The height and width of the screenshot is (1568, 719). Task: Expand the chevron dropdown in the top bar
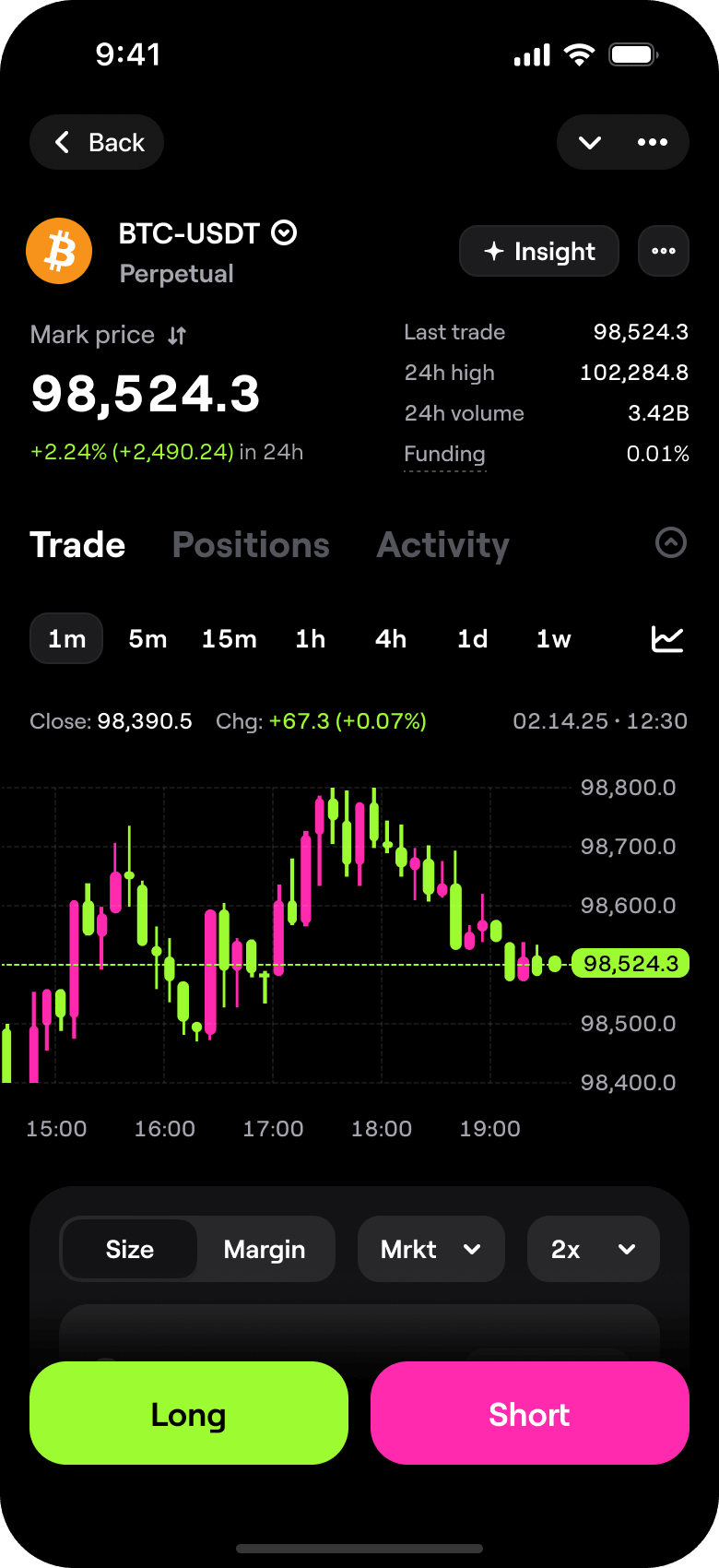point(590,142)
